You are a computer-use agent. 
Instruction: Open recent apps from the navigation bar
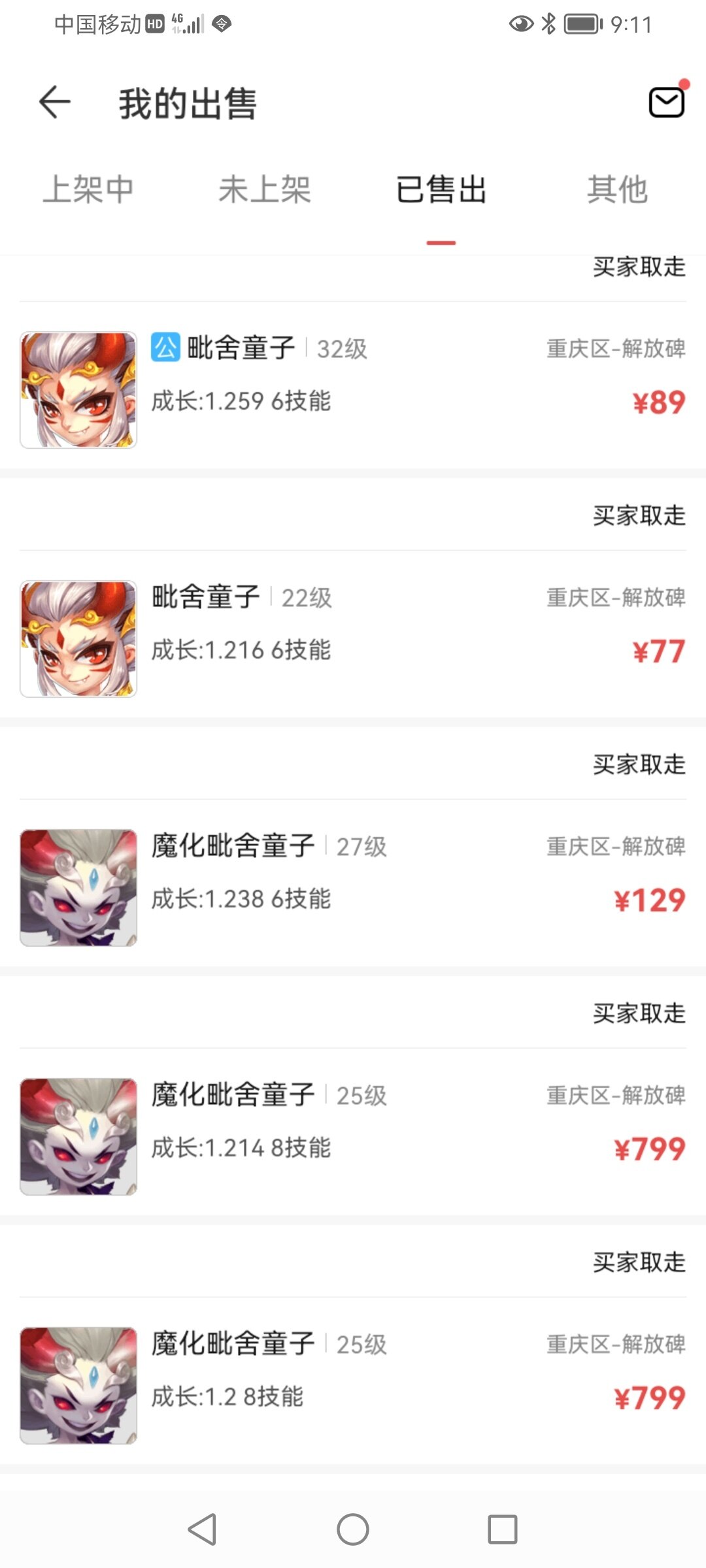pos(503,1529)
